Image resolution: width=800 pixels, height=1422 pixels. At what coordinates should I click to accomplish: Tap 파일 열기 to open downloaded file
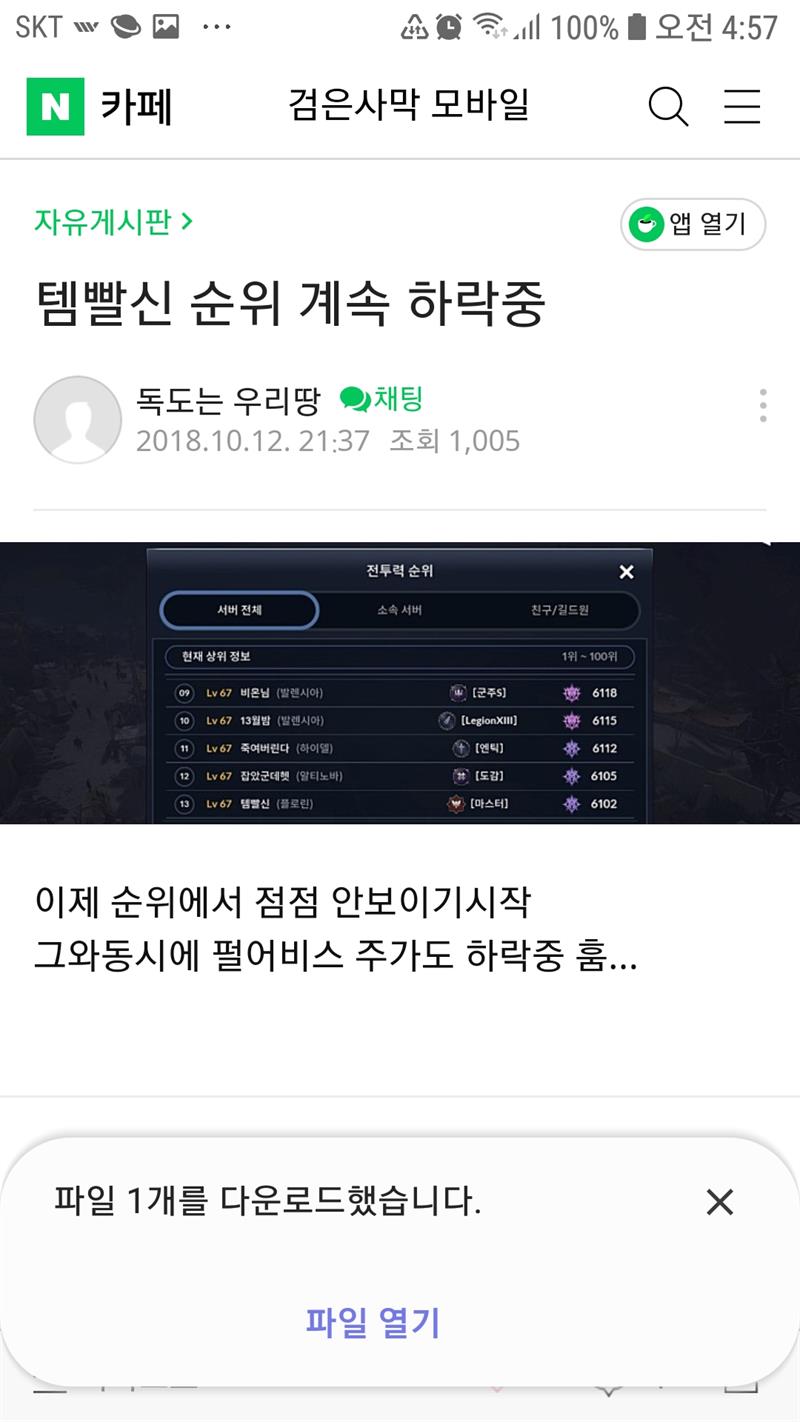[x=373, y=1322]
